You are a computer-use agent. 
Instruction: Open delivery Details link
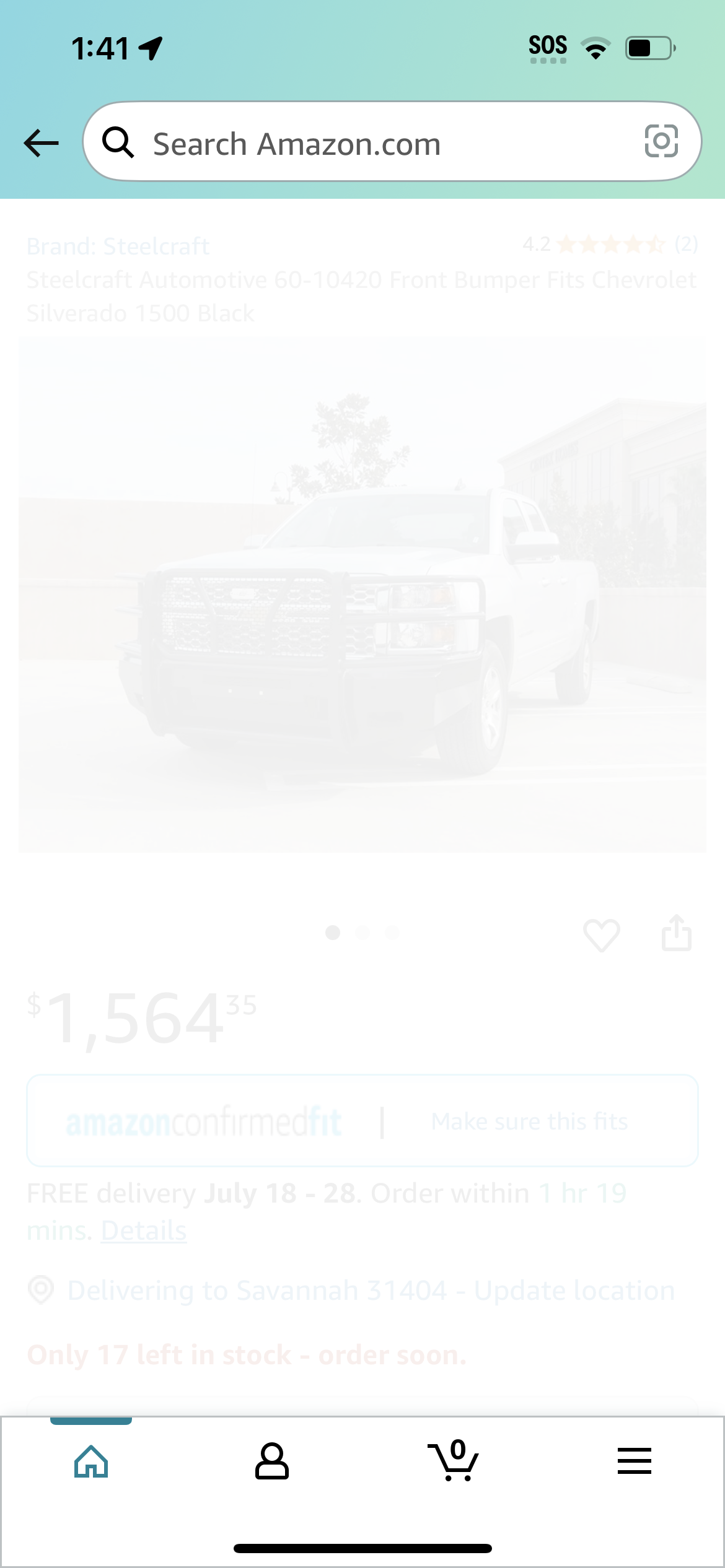click(144, 1230)
